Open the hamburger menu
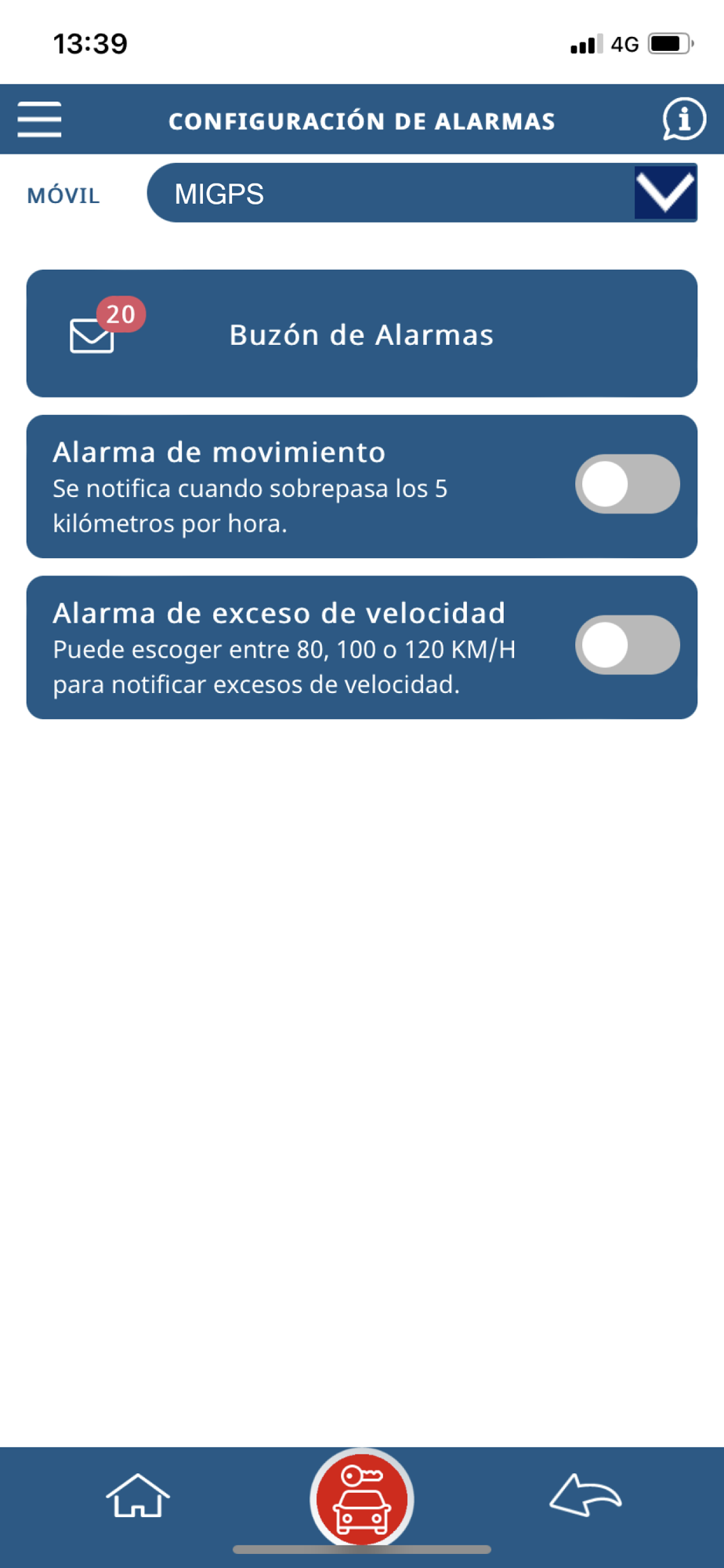724x1568 pixels. click(39, 119)
